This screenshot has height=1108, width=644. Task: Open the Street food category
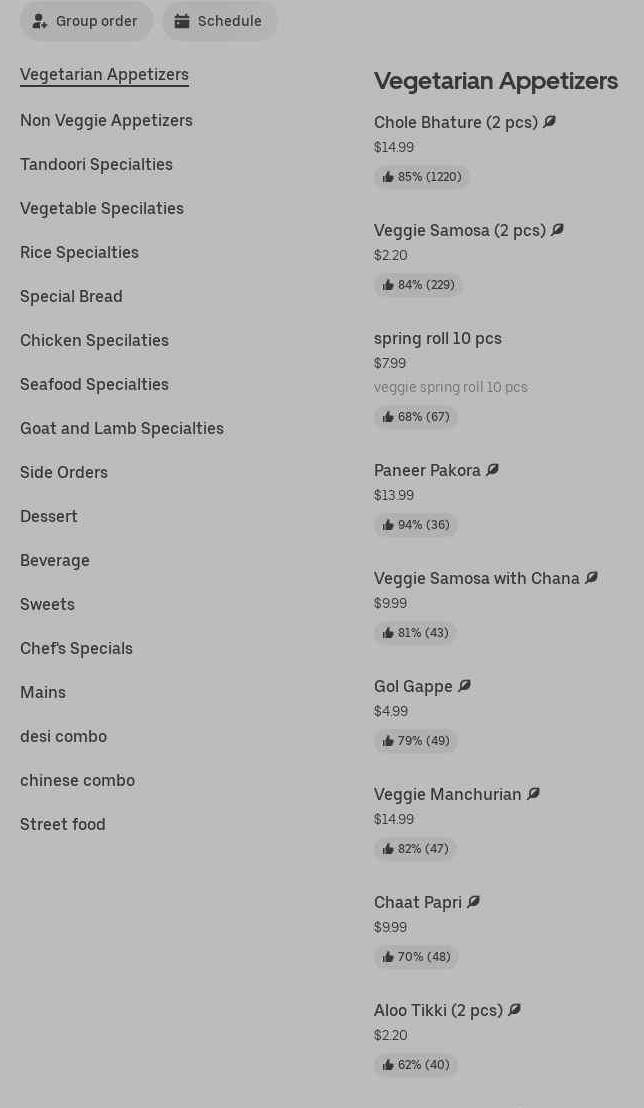coord(63,824)
